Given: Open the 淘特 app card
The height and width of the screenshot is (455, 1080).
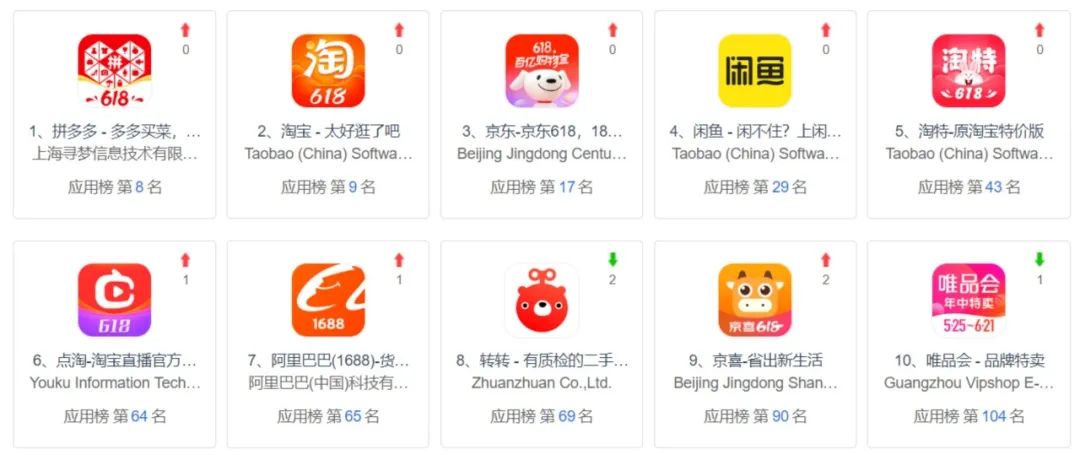Looking at the screenshot, I should [968, 72].
